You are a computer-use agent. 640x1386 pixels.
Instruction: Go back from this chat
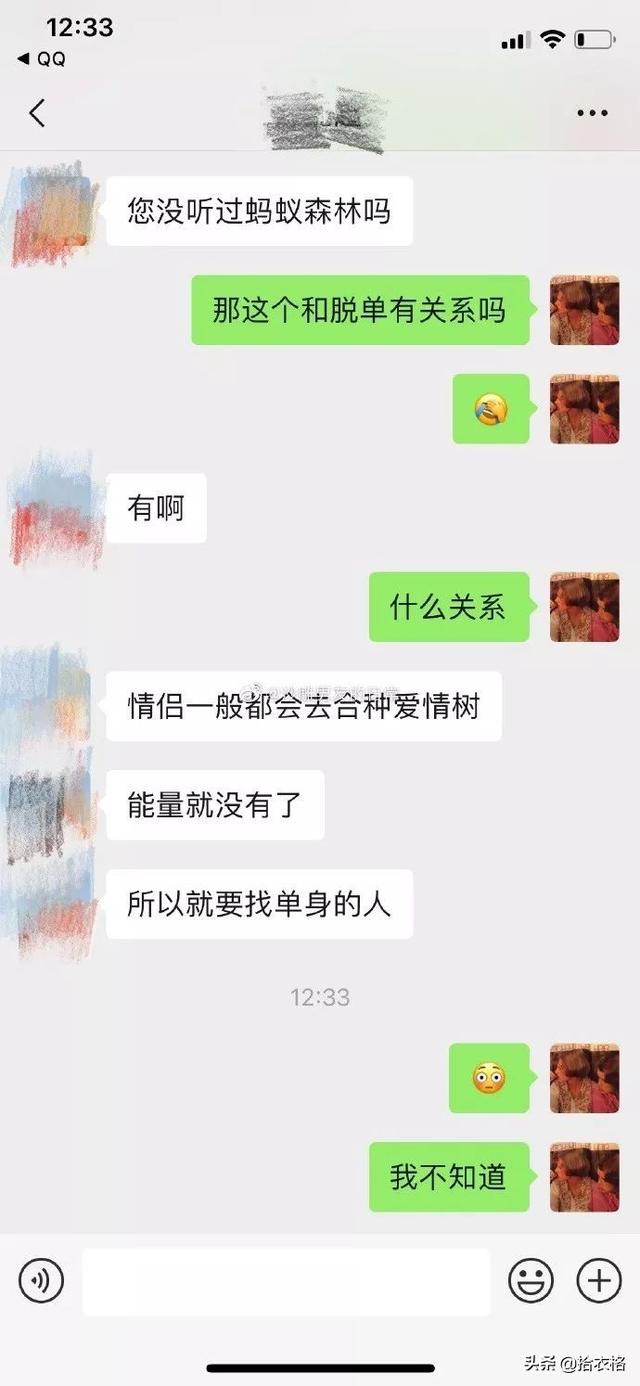click(x=37, y=113)
